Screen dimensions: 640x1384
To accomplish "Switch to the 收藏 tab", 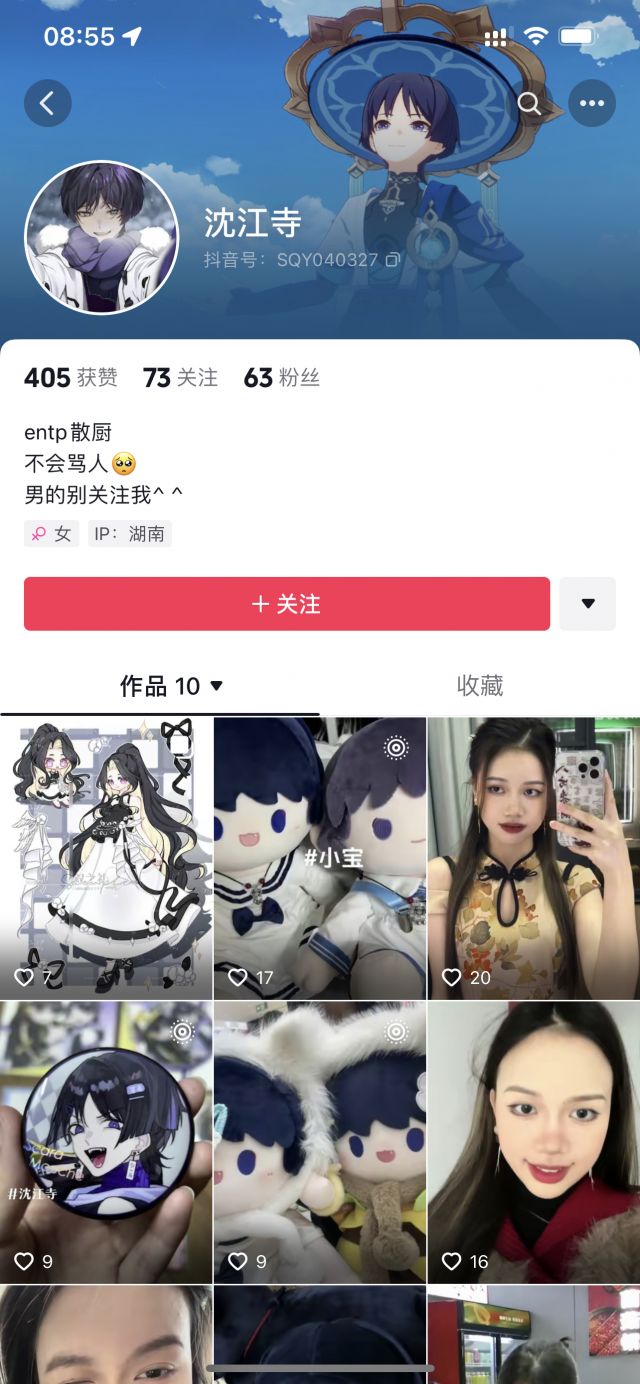I will (x=479, y=686).
